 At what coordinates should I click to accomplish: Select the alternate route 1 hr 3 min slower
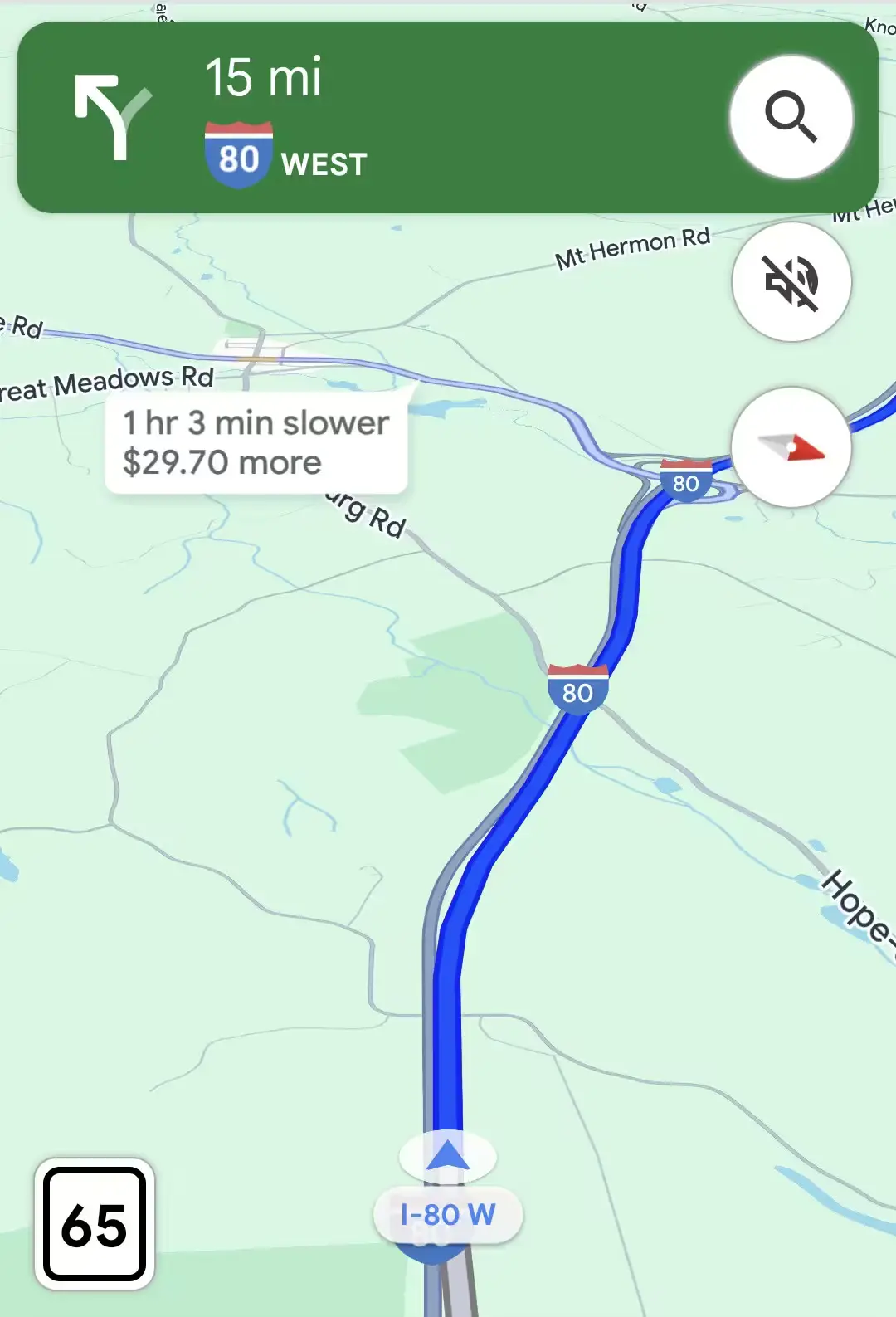[256, 442]
